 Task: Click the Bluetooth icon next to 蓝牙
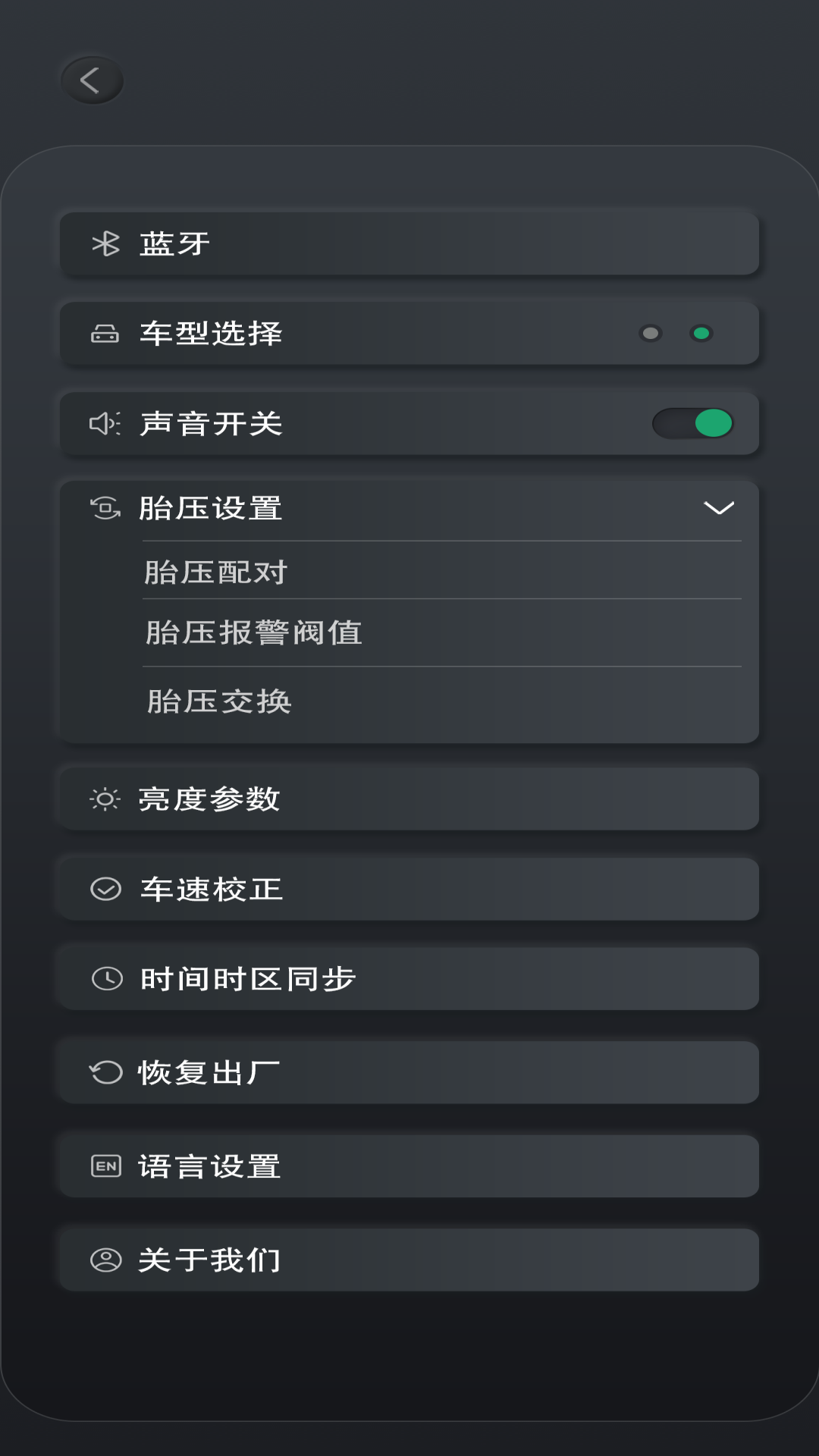tap(105, 244)
